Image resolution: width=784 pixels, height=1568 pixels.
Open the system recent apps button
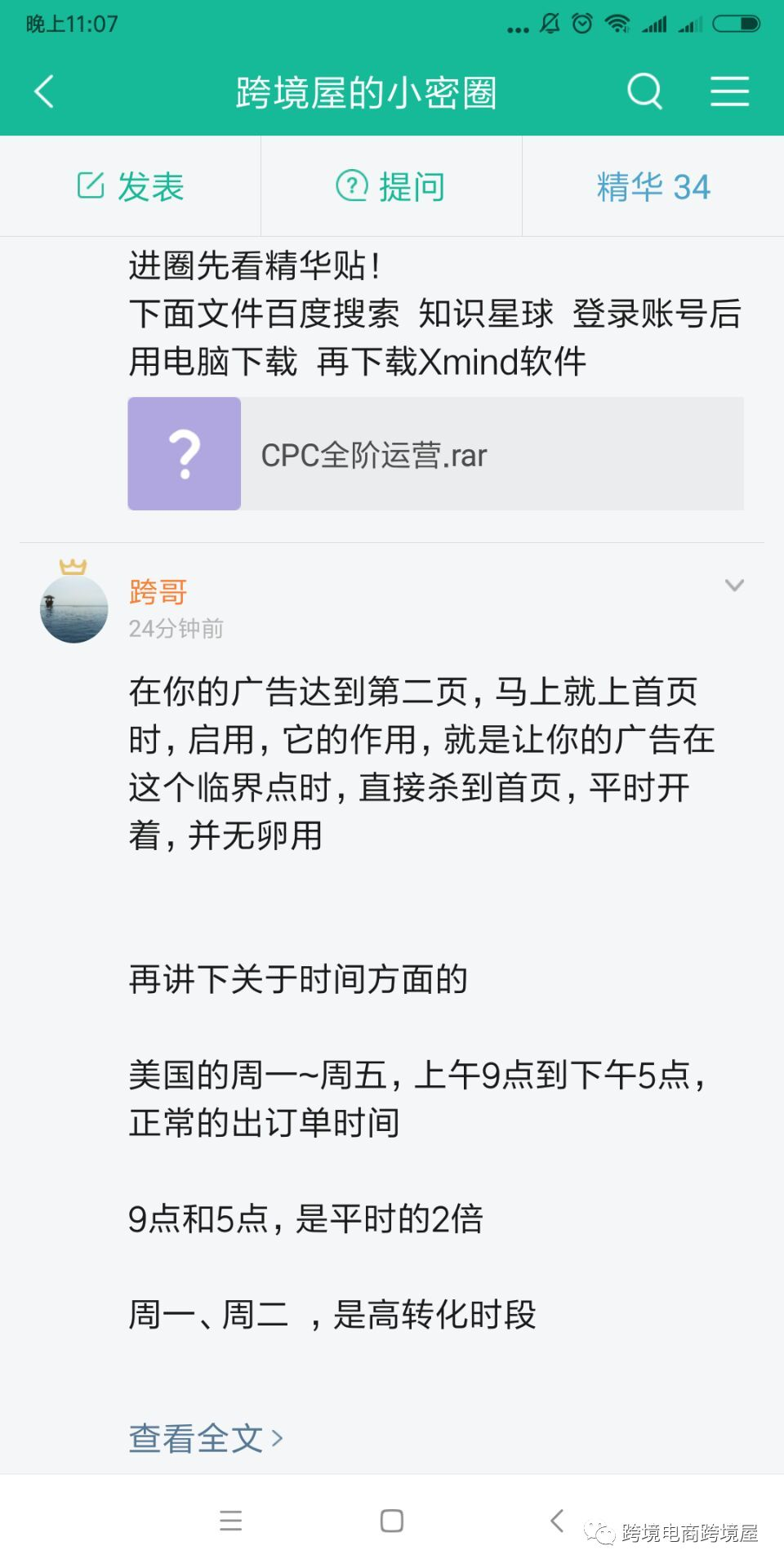(x=231, y=1521)
